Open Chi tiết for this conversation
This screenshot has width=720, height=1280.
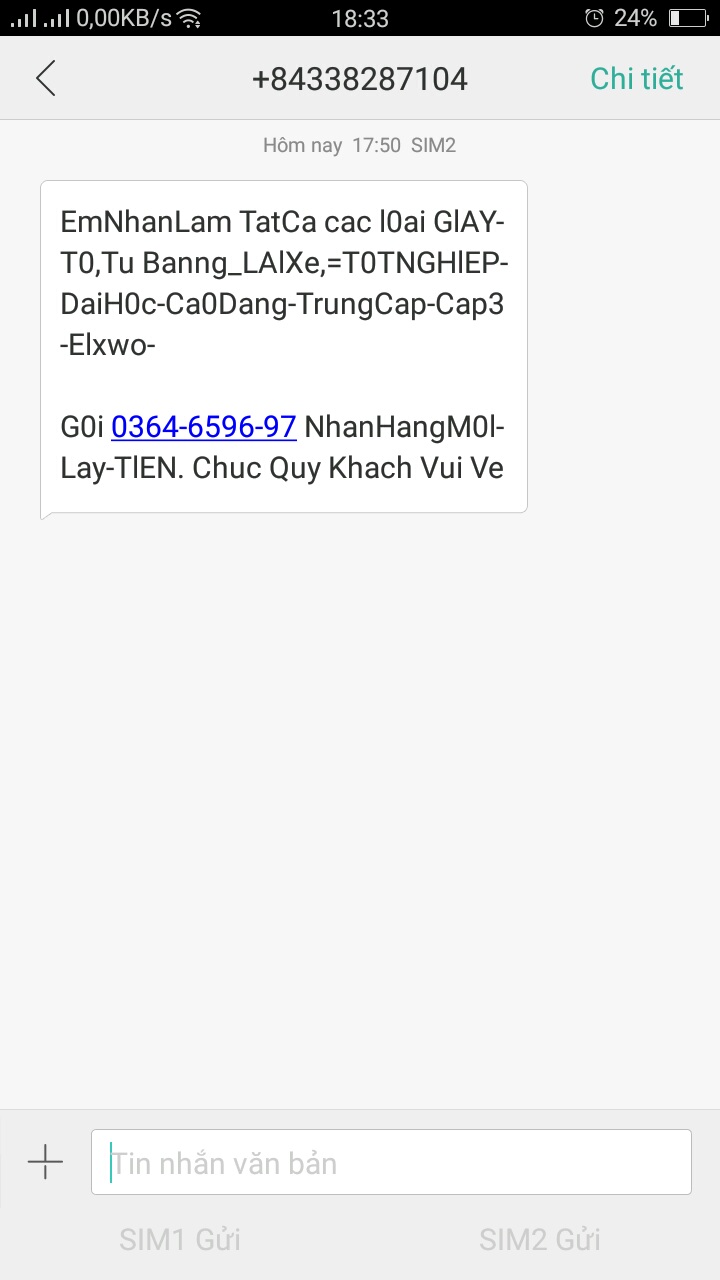click(636, 79)
